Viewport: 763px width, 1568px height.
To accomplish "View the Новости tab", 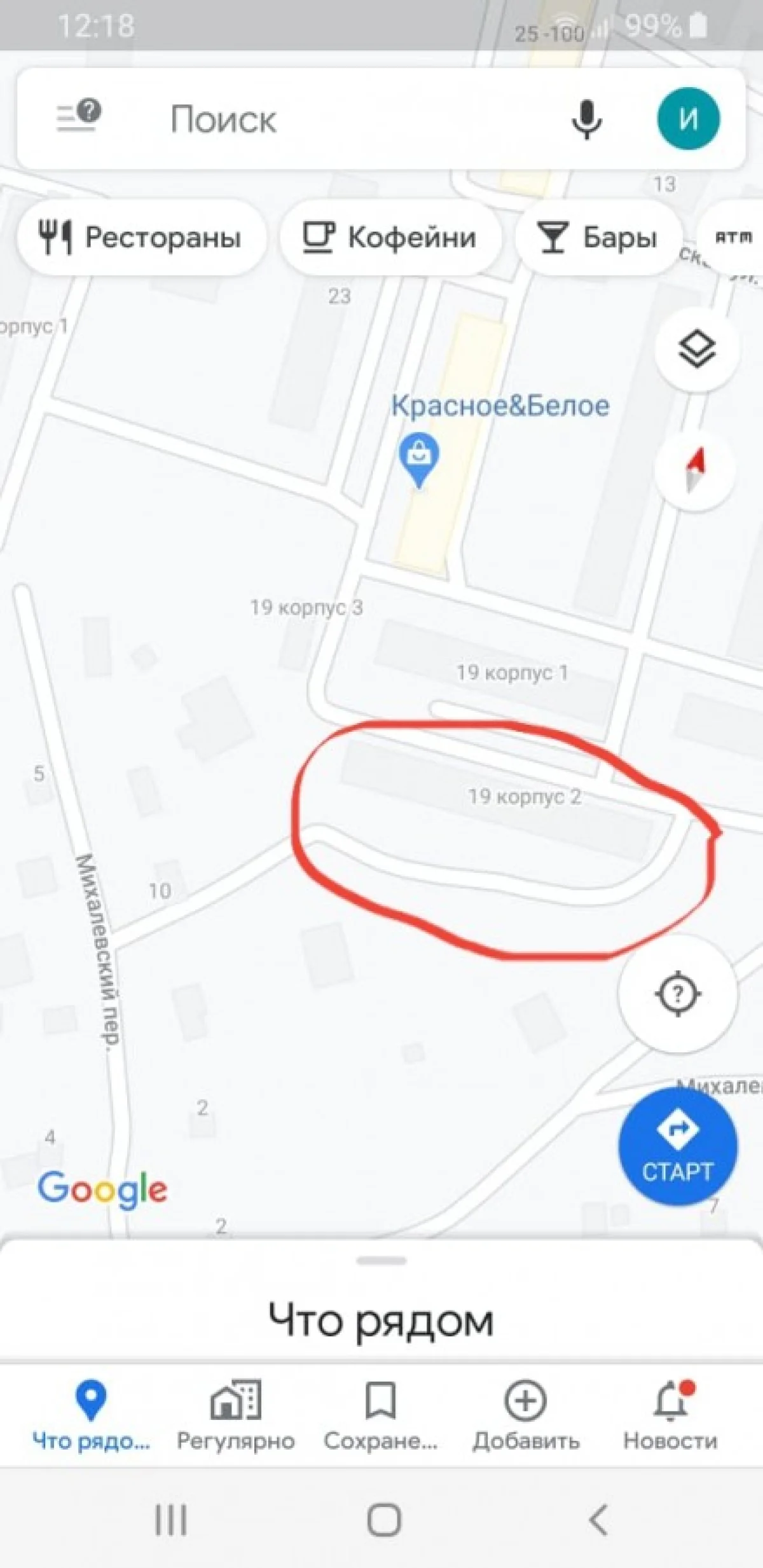I will (670, 1414).
